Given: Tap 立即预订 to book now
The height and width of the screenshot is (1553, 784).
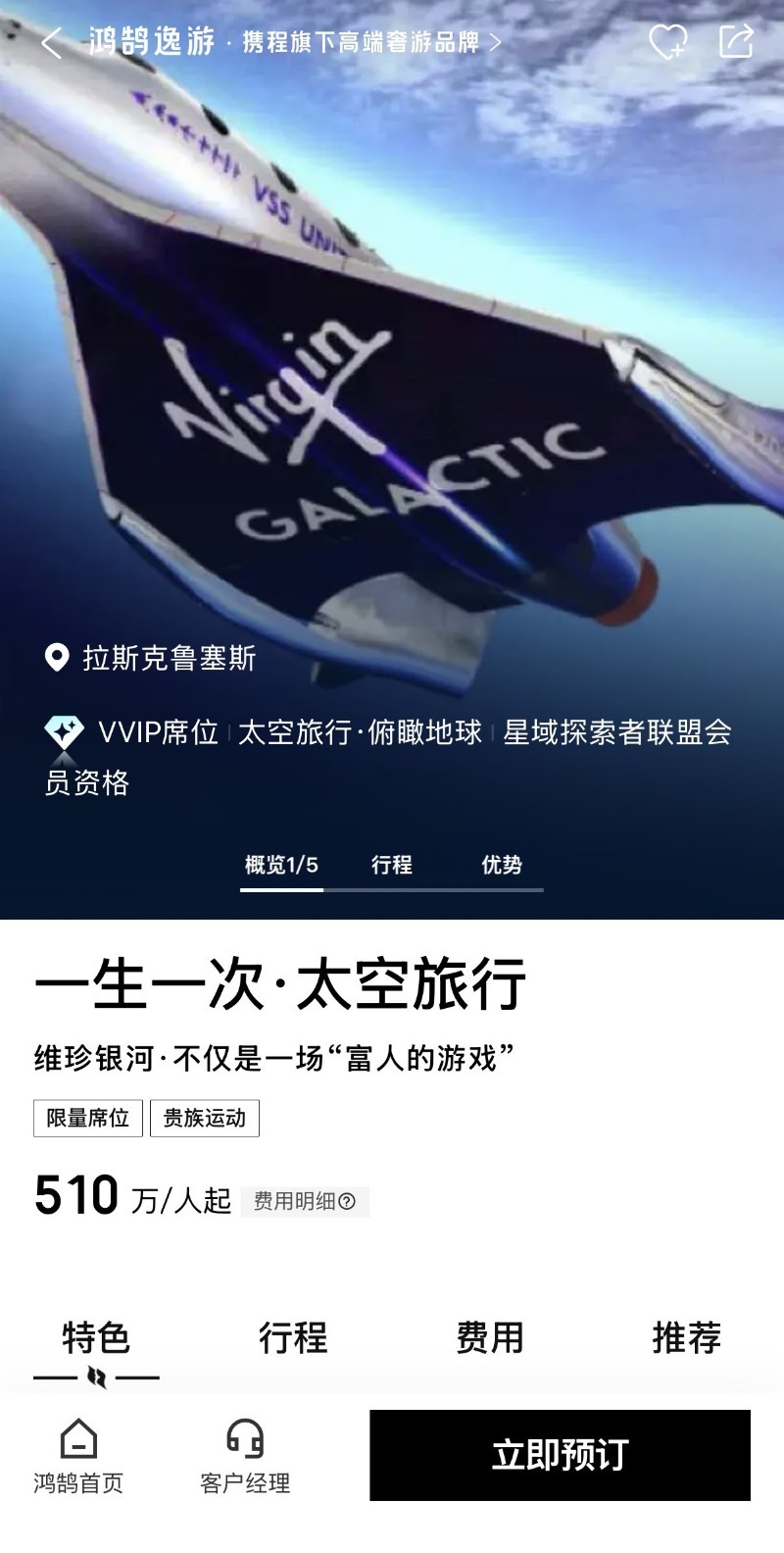Looking at the screenshot, I should point(560,1455).
